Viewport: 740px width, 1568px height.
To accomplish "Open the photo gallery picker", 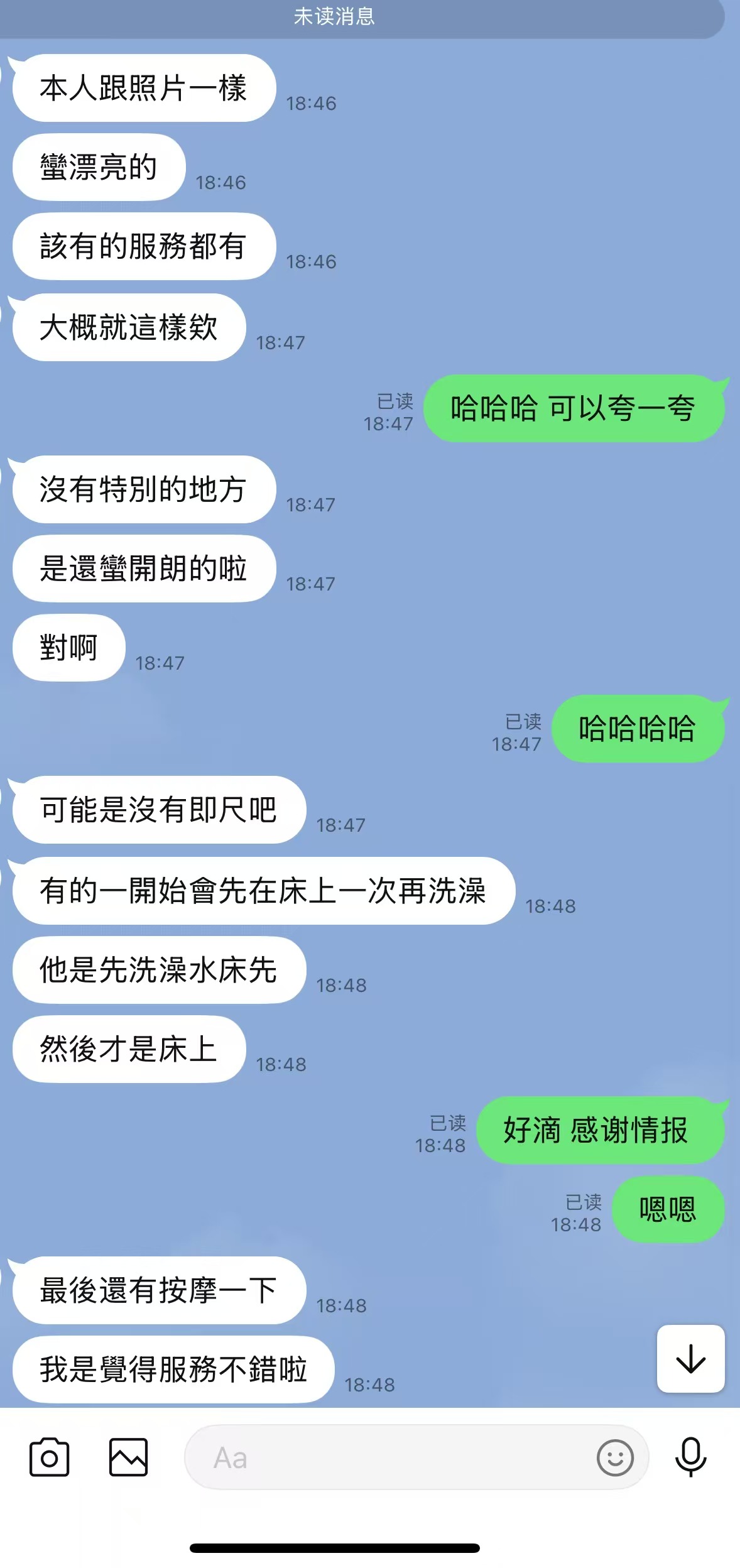I will 128,1457.
